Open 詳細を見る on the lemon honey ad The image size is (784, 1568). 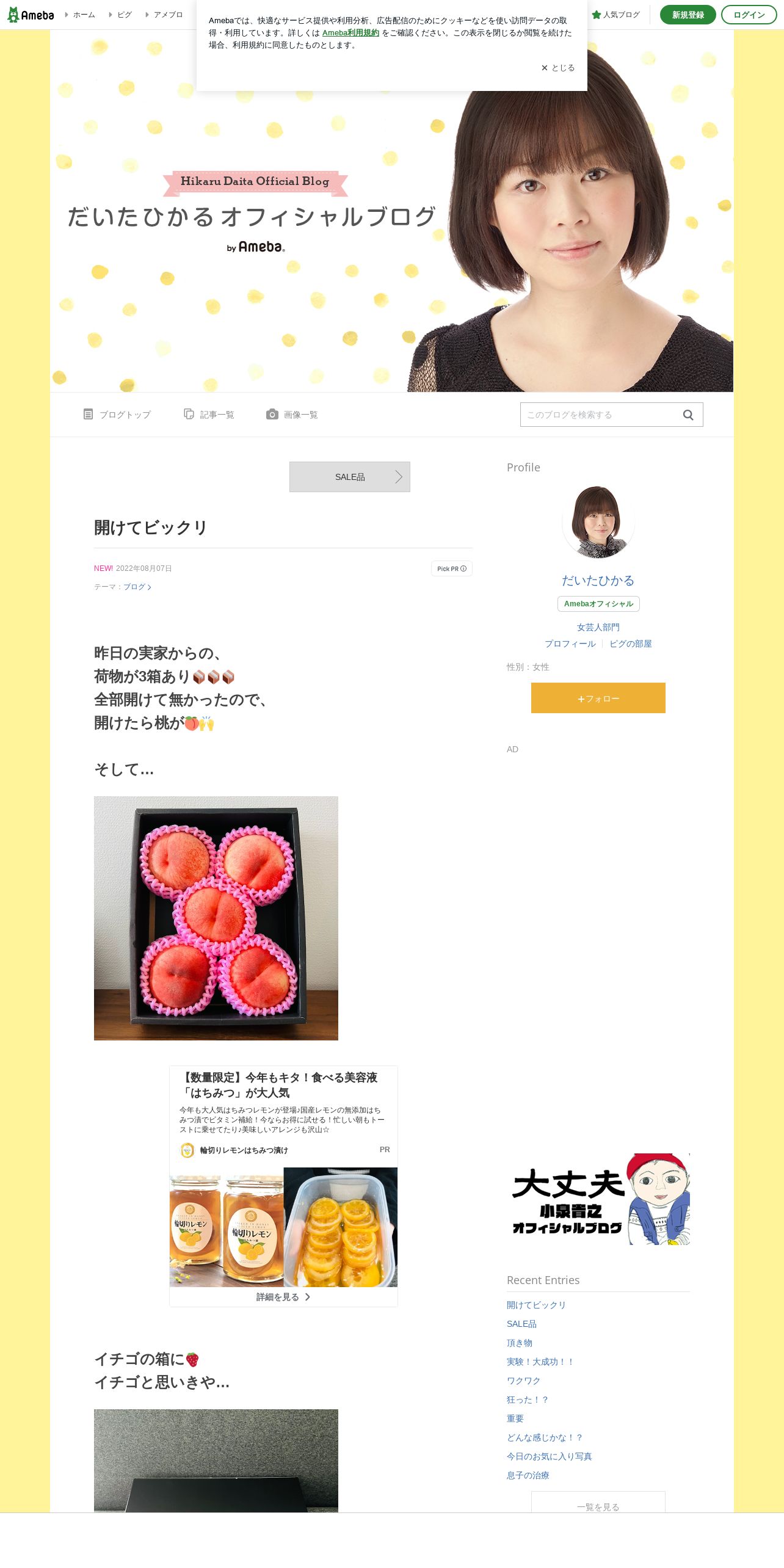tap(283, 1297)
